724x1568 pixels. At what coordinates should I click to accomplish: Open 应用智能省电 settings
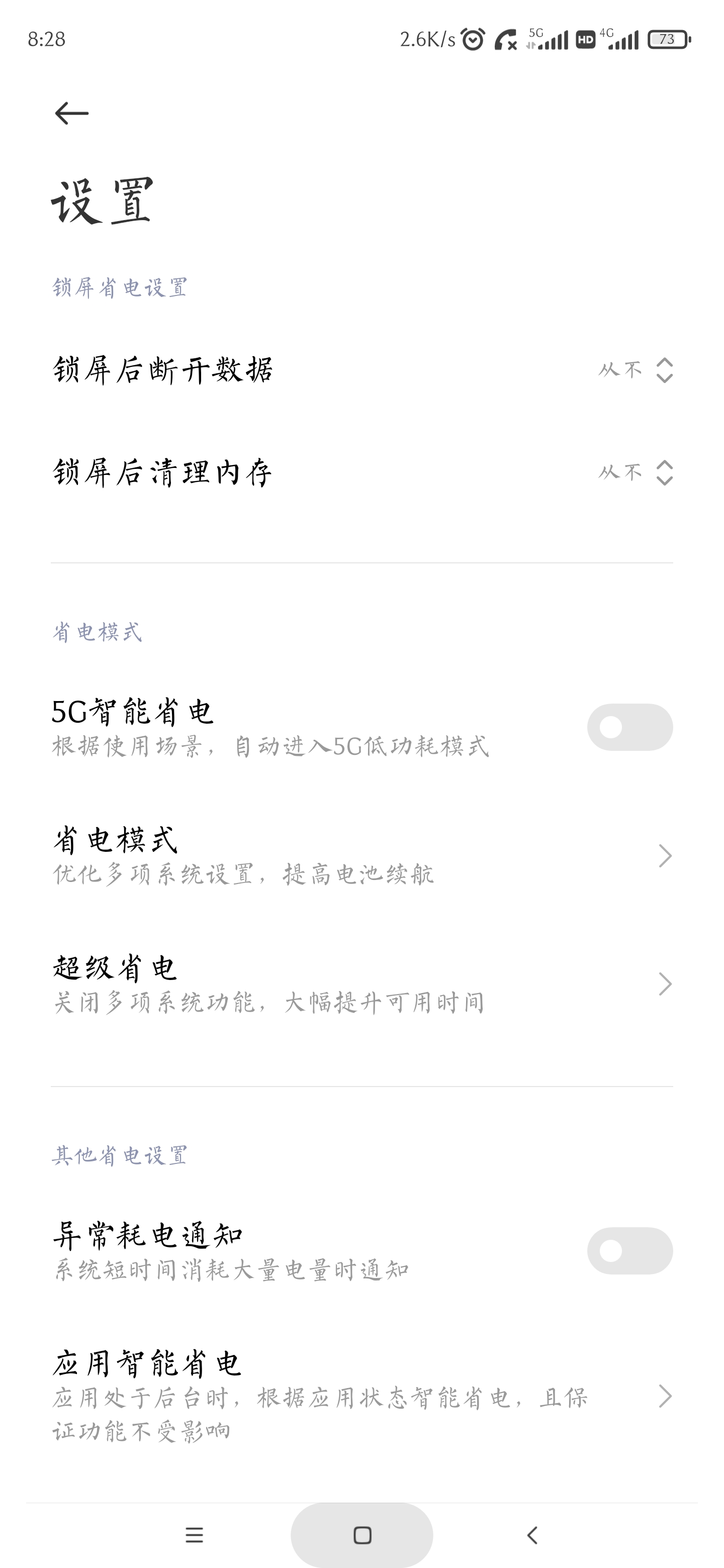tap(361, 1395)
